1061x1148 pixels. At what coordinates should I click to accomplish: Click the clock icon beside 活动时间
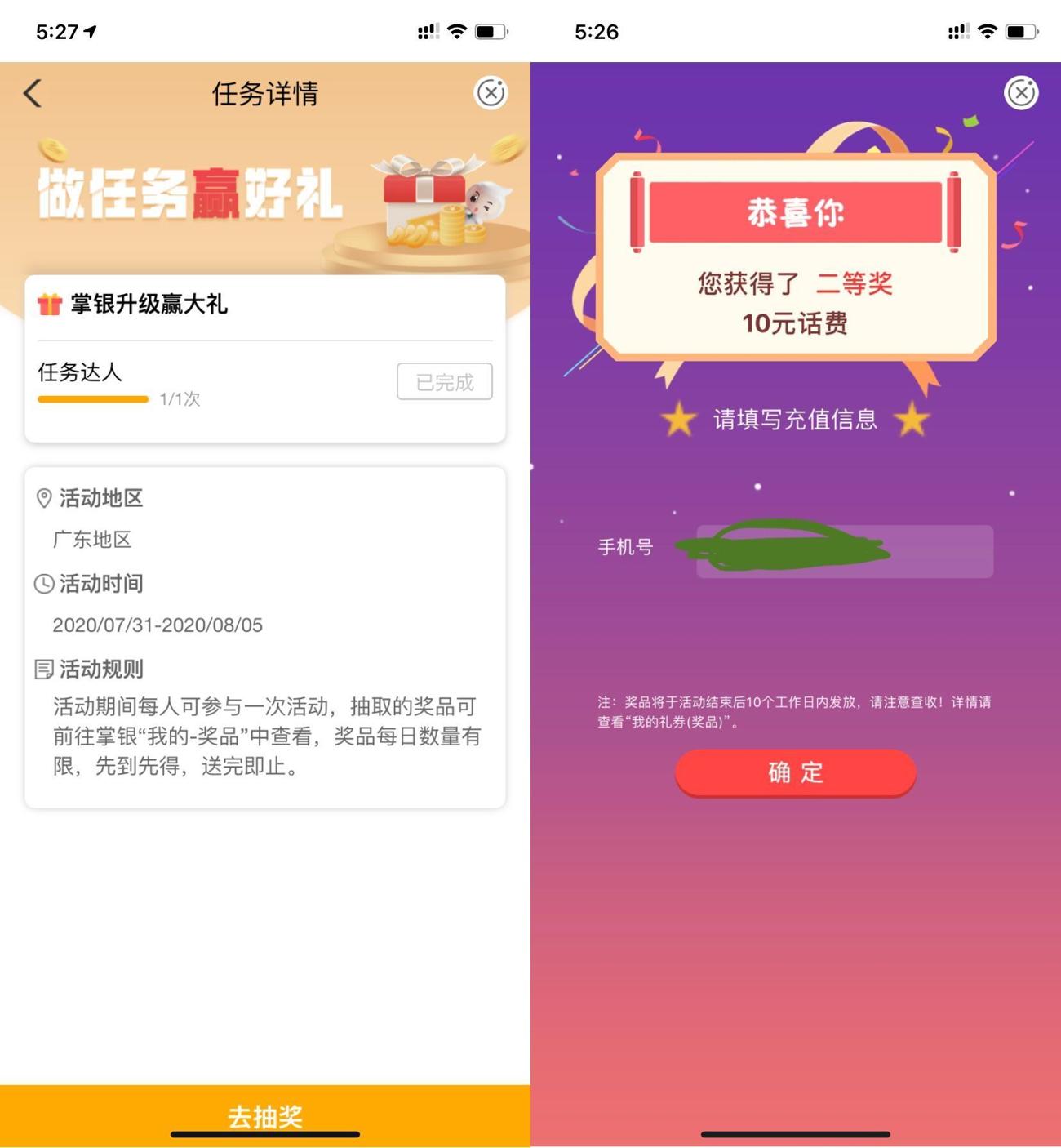click(x=42, y=585)
